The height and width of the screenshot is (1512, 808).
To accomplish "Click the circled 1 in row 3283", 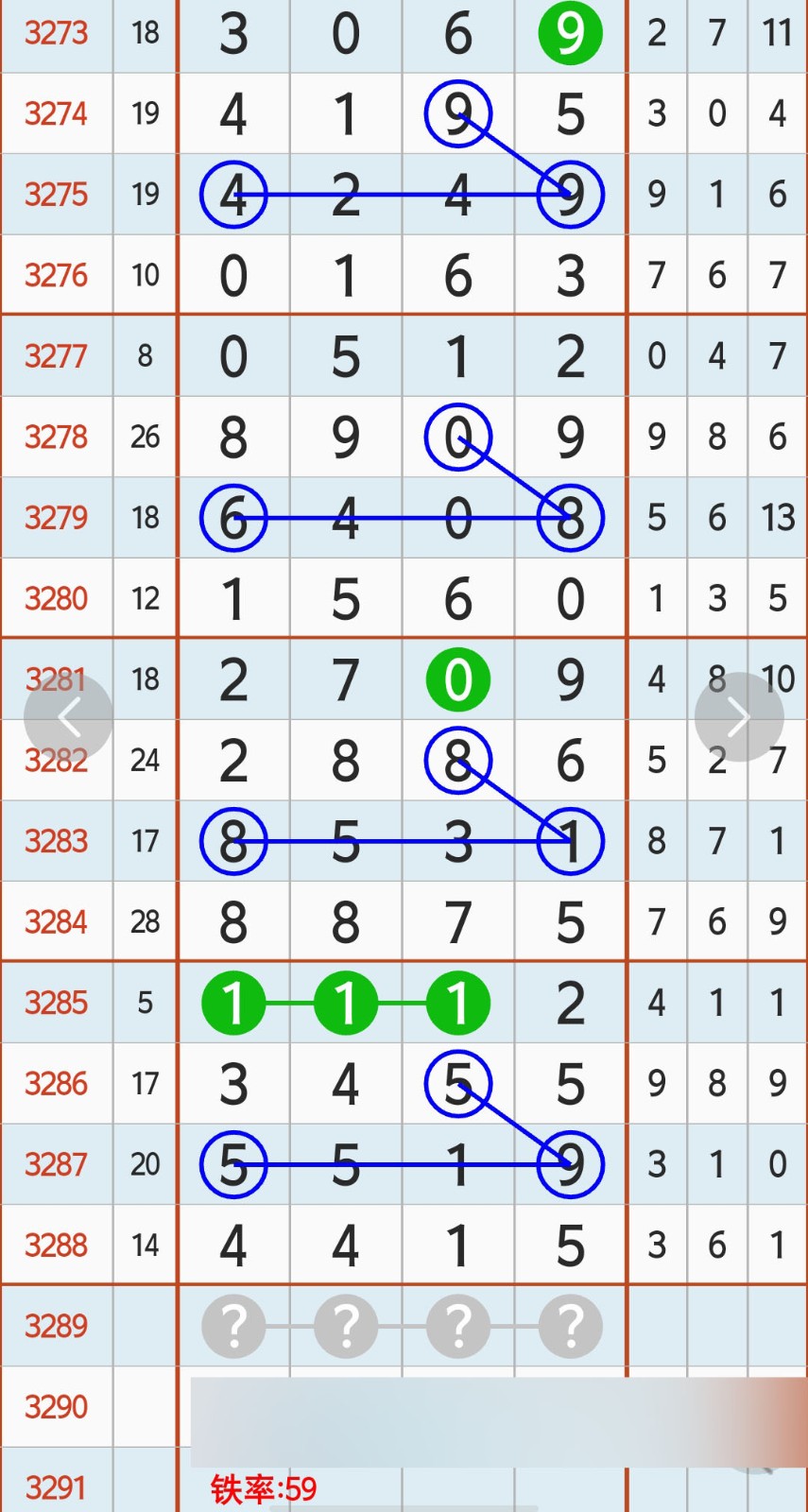I will (569, 840).
